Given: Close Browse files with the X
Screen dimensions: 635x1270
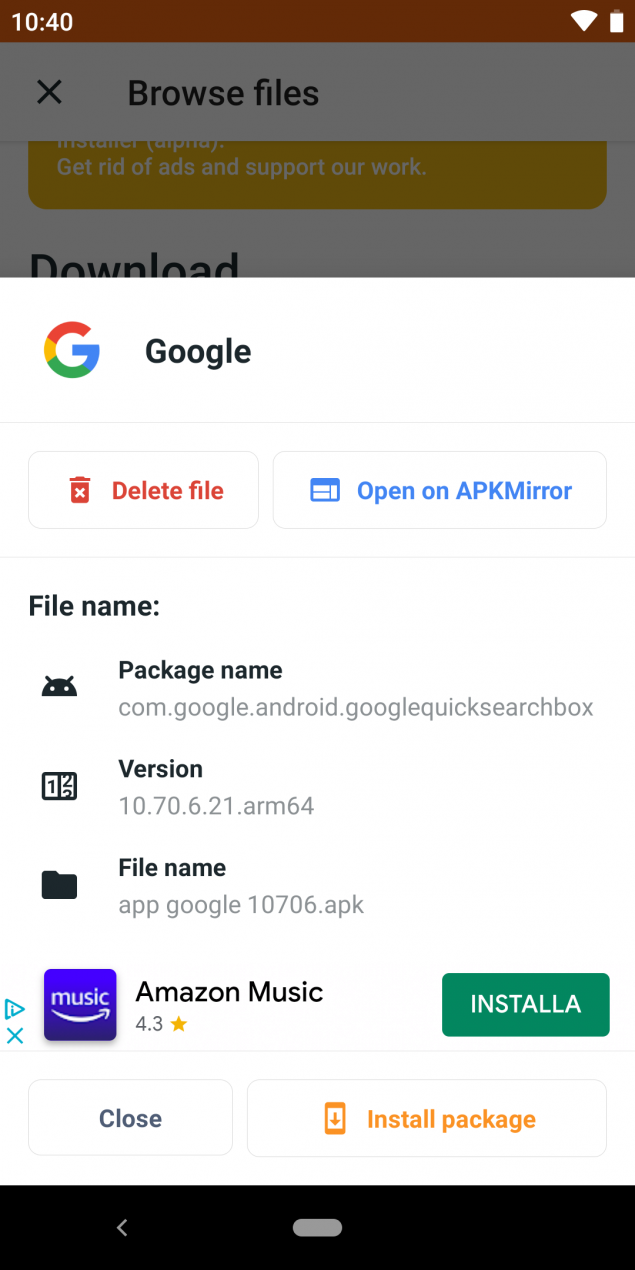Looking at the screenshot, I should [x=49, y=92].
